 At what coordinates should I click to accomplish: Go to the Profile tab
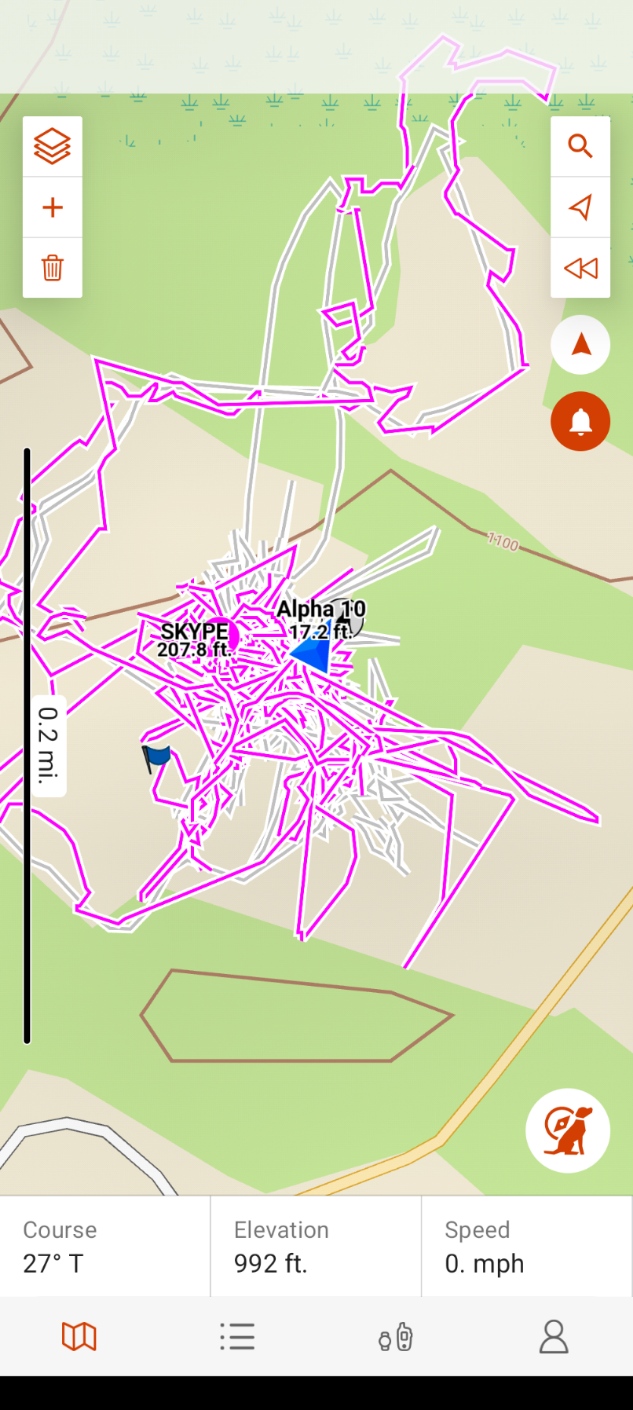[554, 1337]
